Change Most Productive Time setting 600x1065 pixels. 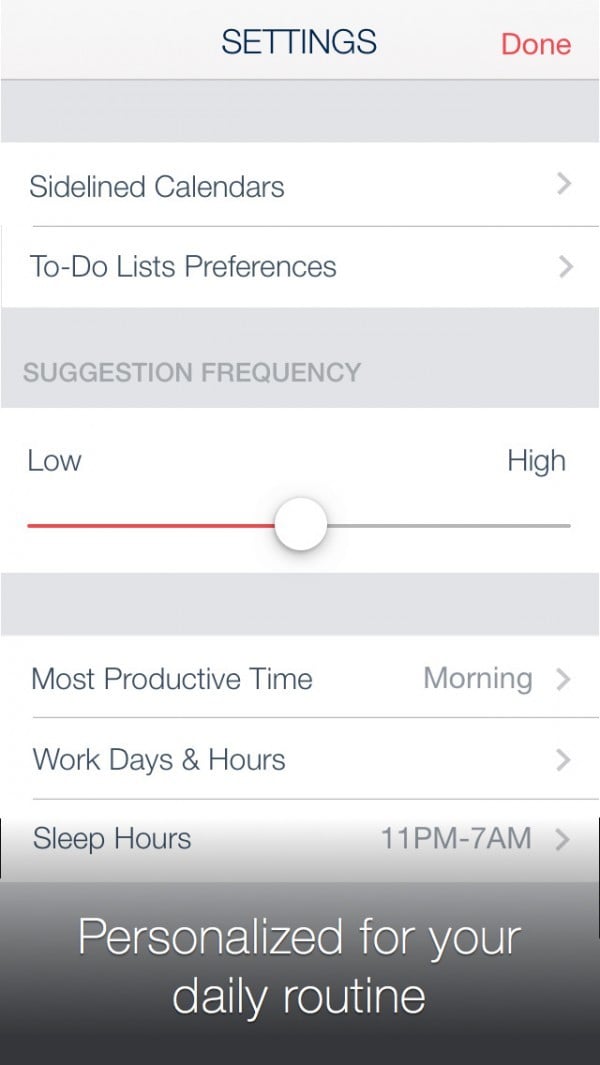click(300, 679)
